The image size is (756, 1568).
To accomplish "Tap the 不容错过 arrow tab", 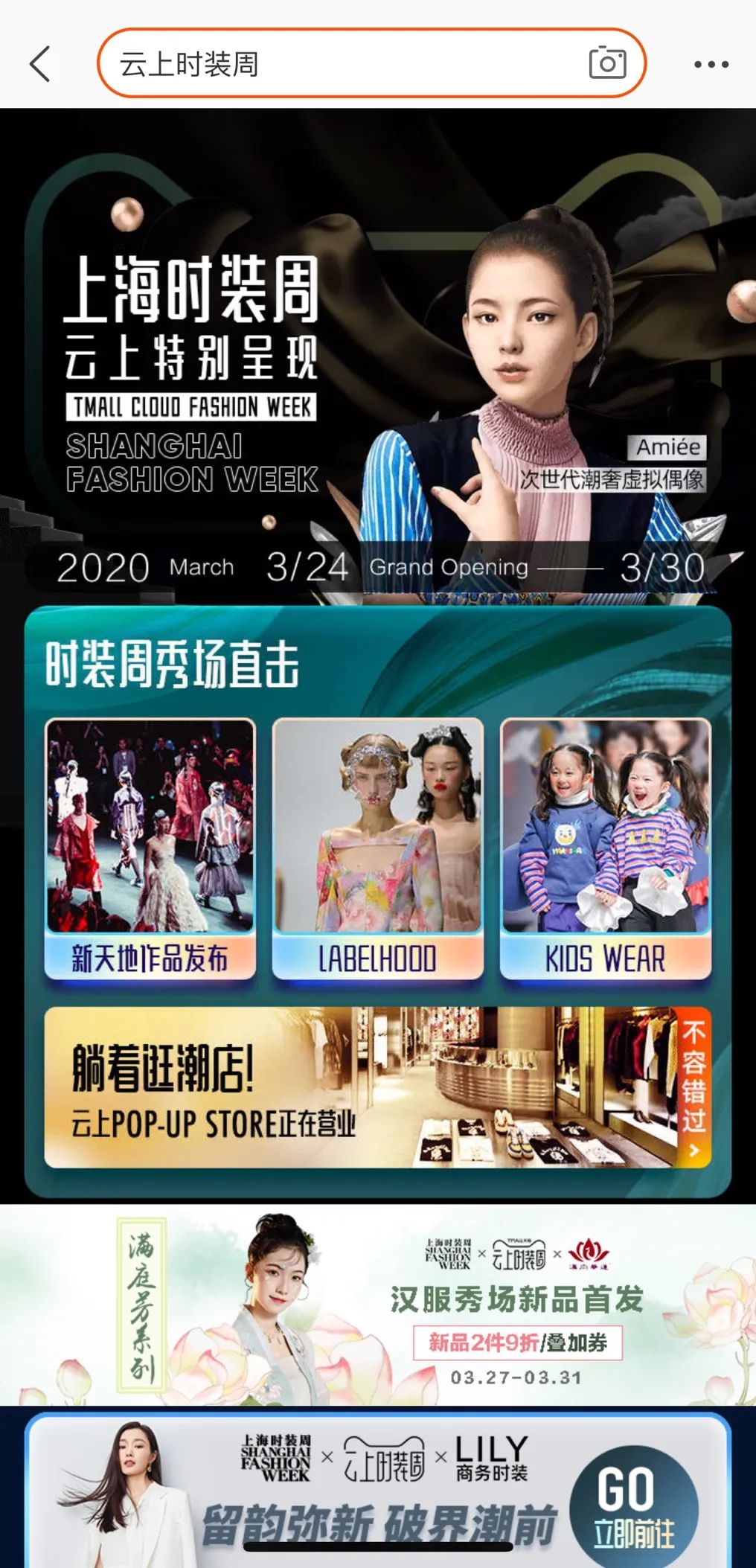I will click(693, 1088).
